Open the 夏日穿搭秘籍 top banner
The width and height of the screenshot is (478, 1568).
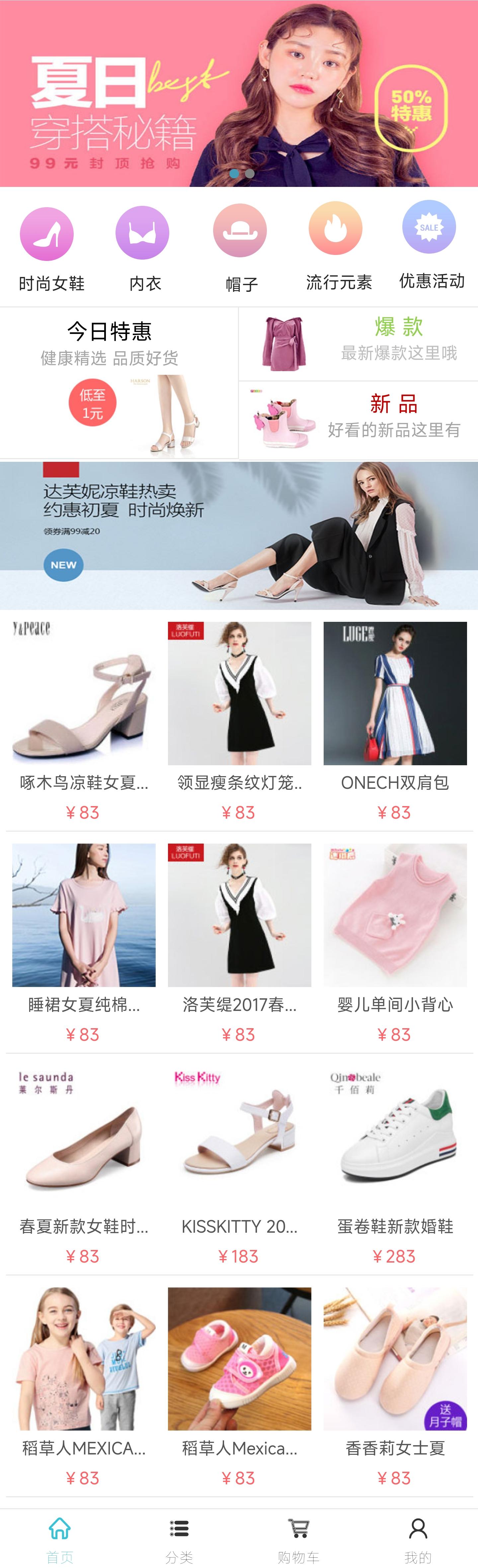point(239,93)
